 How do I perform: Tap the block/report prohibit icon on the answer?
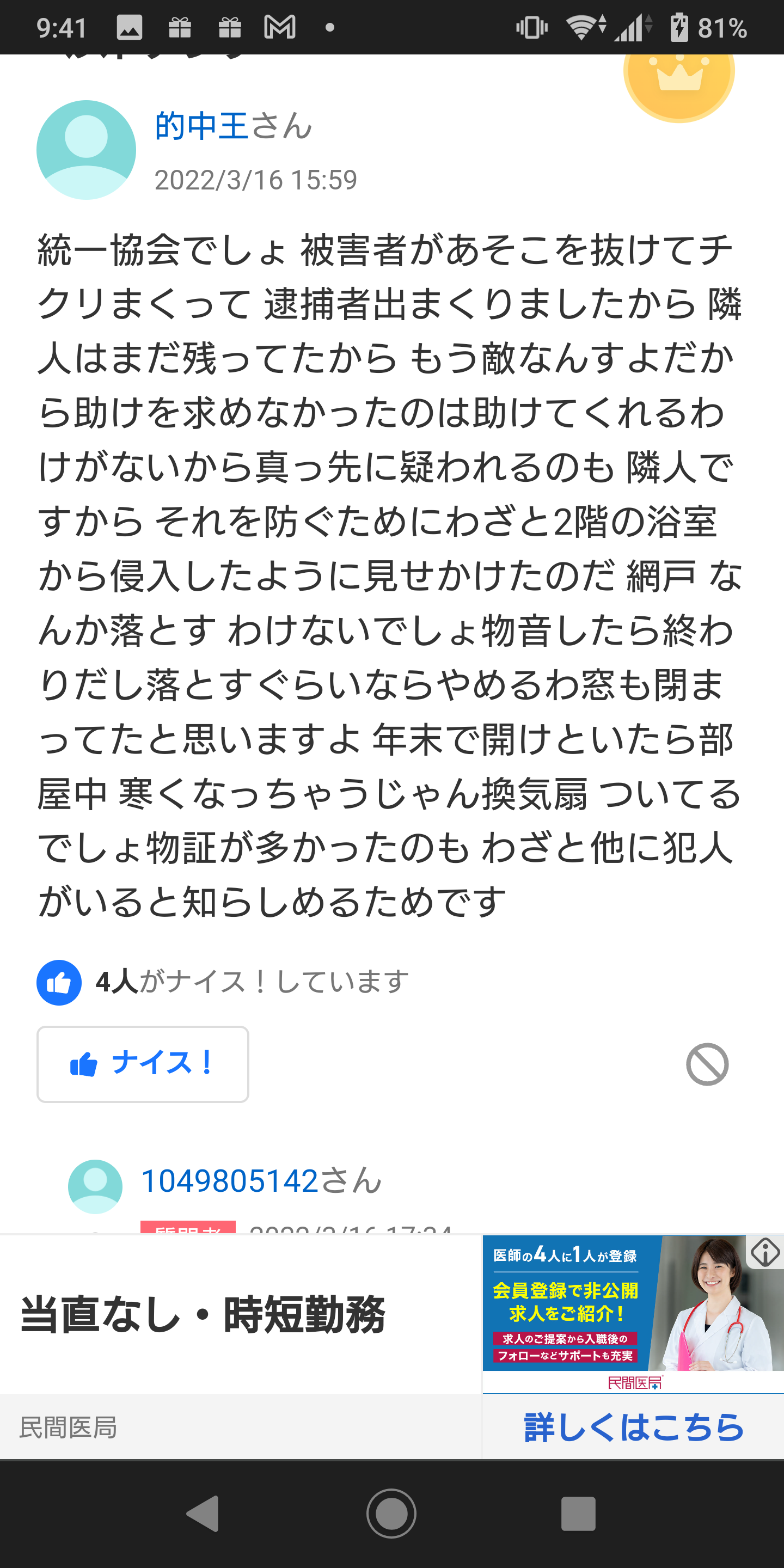(708, 1064)
